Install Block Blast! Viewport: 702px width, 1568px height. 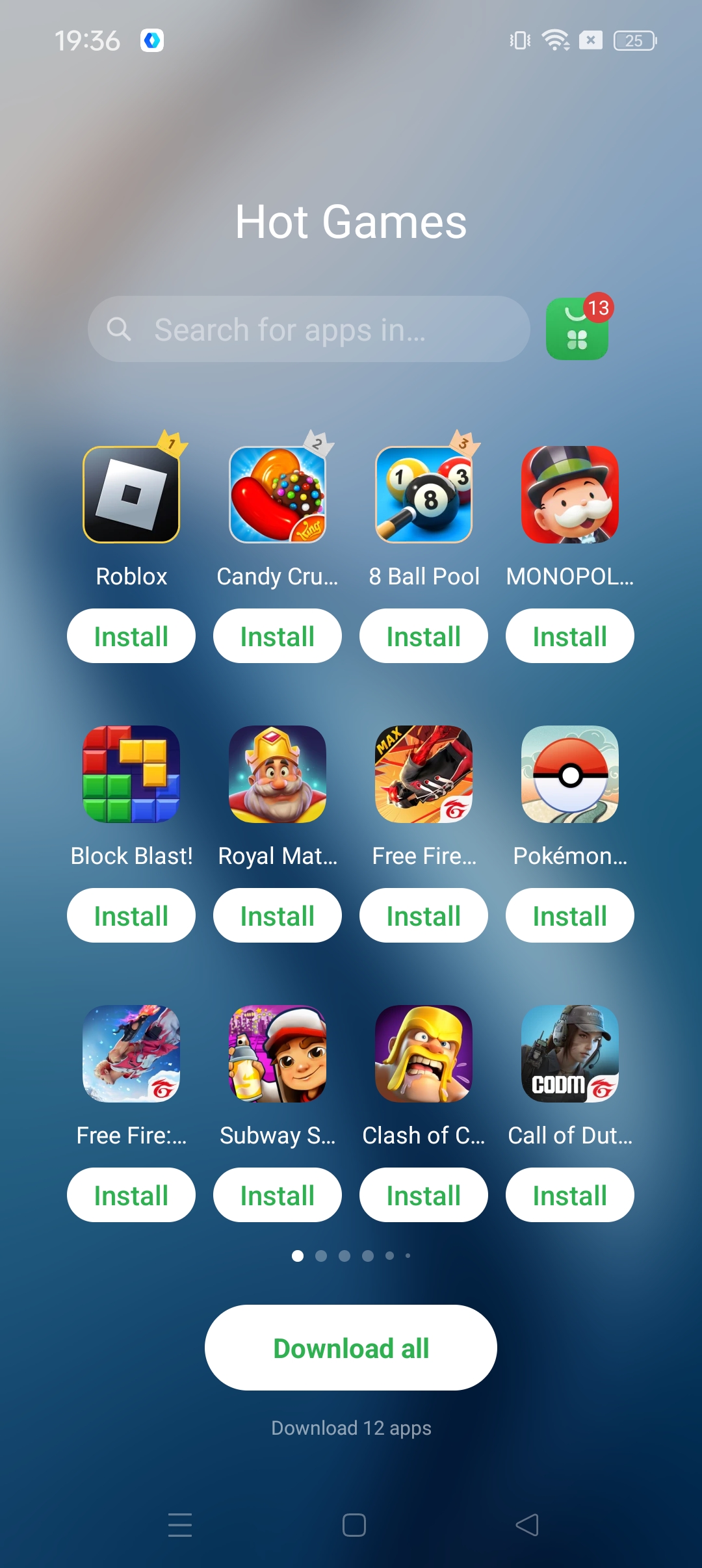[131, 916]
